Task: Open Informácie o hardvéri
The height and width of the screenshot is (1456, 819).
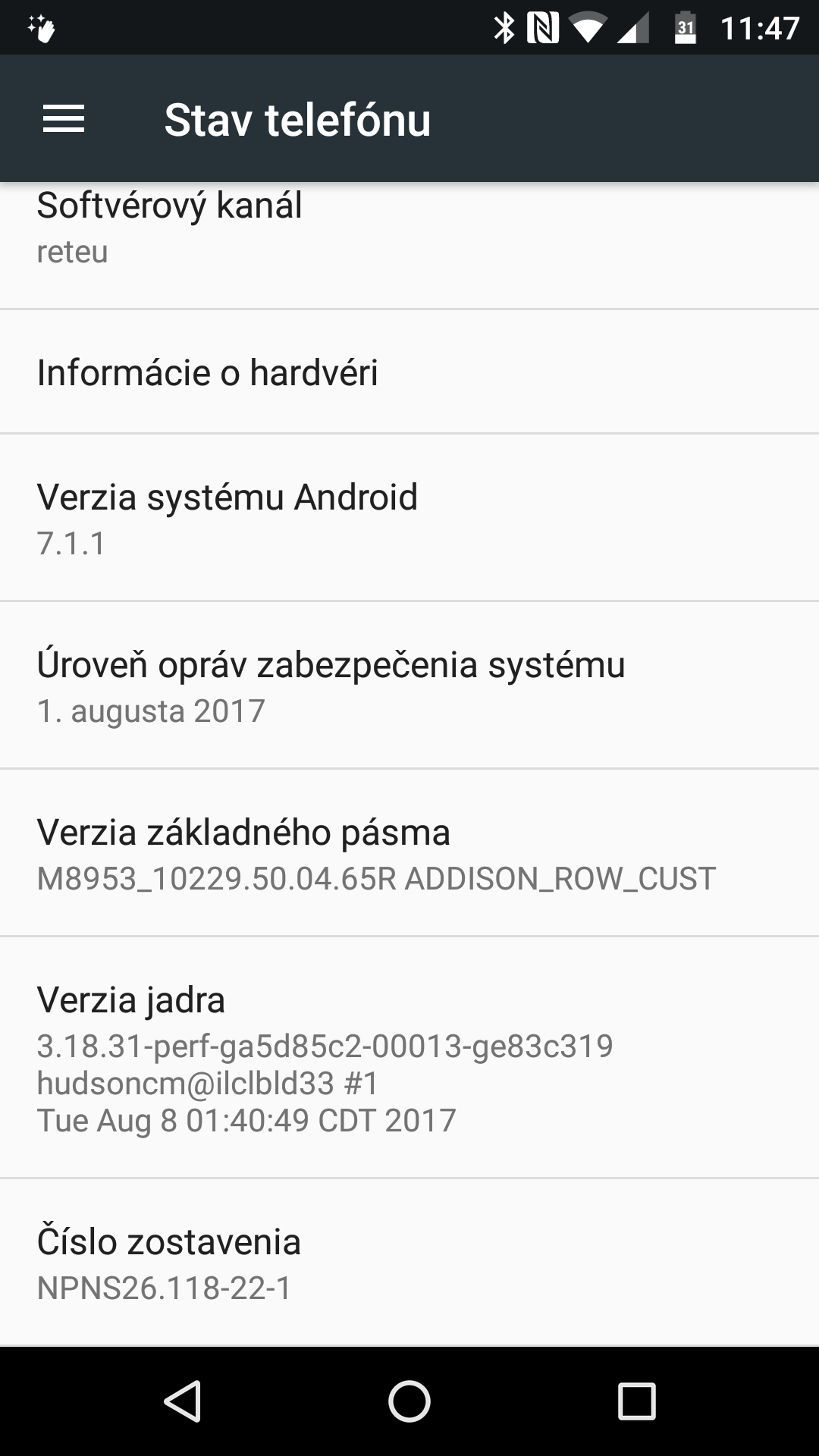Action: pyautogui.click(x=409, y=372)
